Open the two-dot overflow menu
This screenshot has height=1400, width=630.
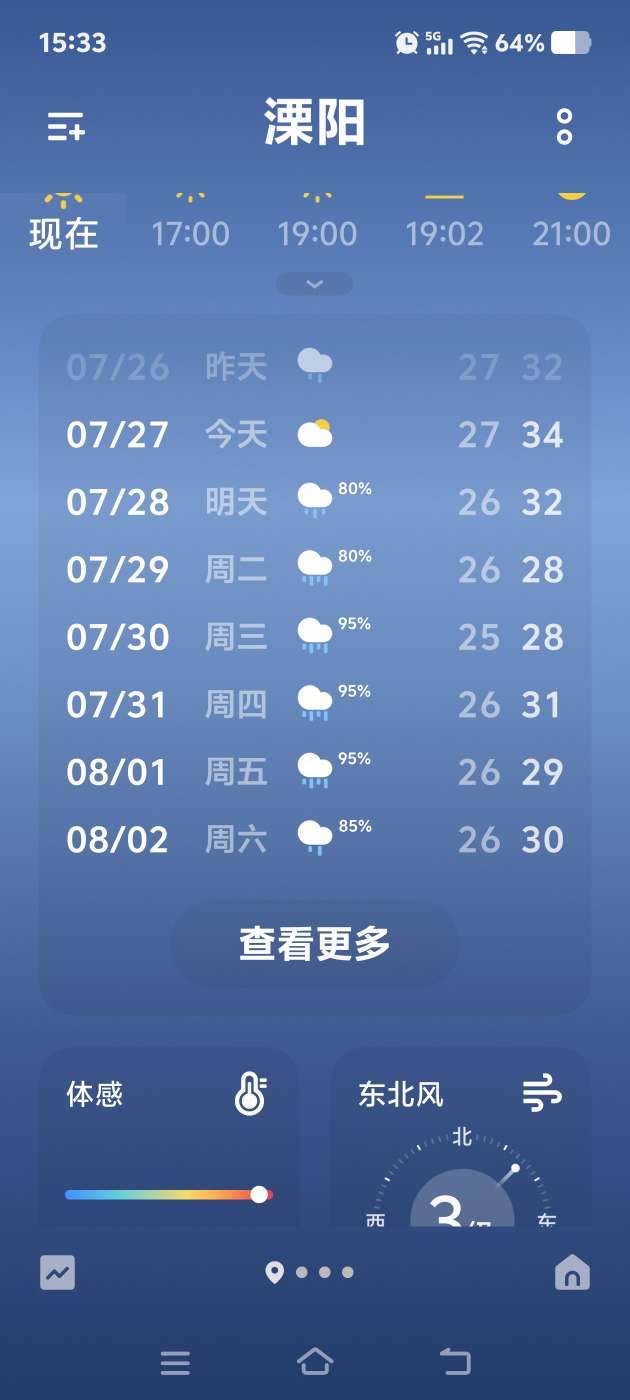click(x=565, y=127)
